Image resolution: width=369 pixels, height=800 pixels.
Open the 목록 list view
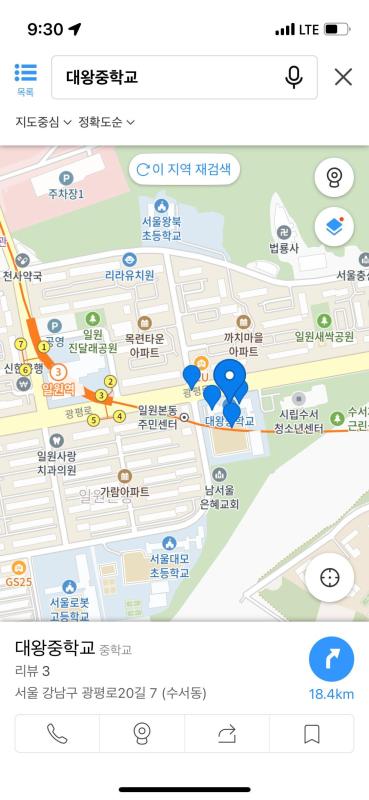[26, 80]
